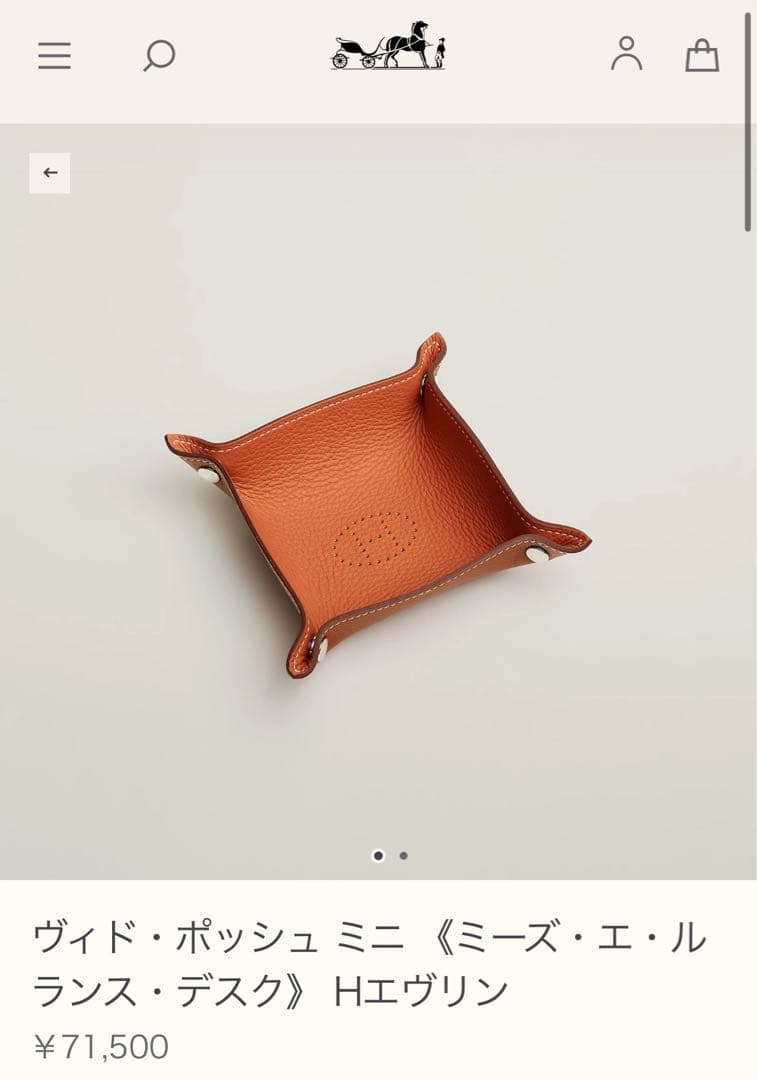Image resolution: width=757 pixels, height=1080 pixels.
Task: Open the search magnifier
Action: pyautogui.click(x=158, y=56)
